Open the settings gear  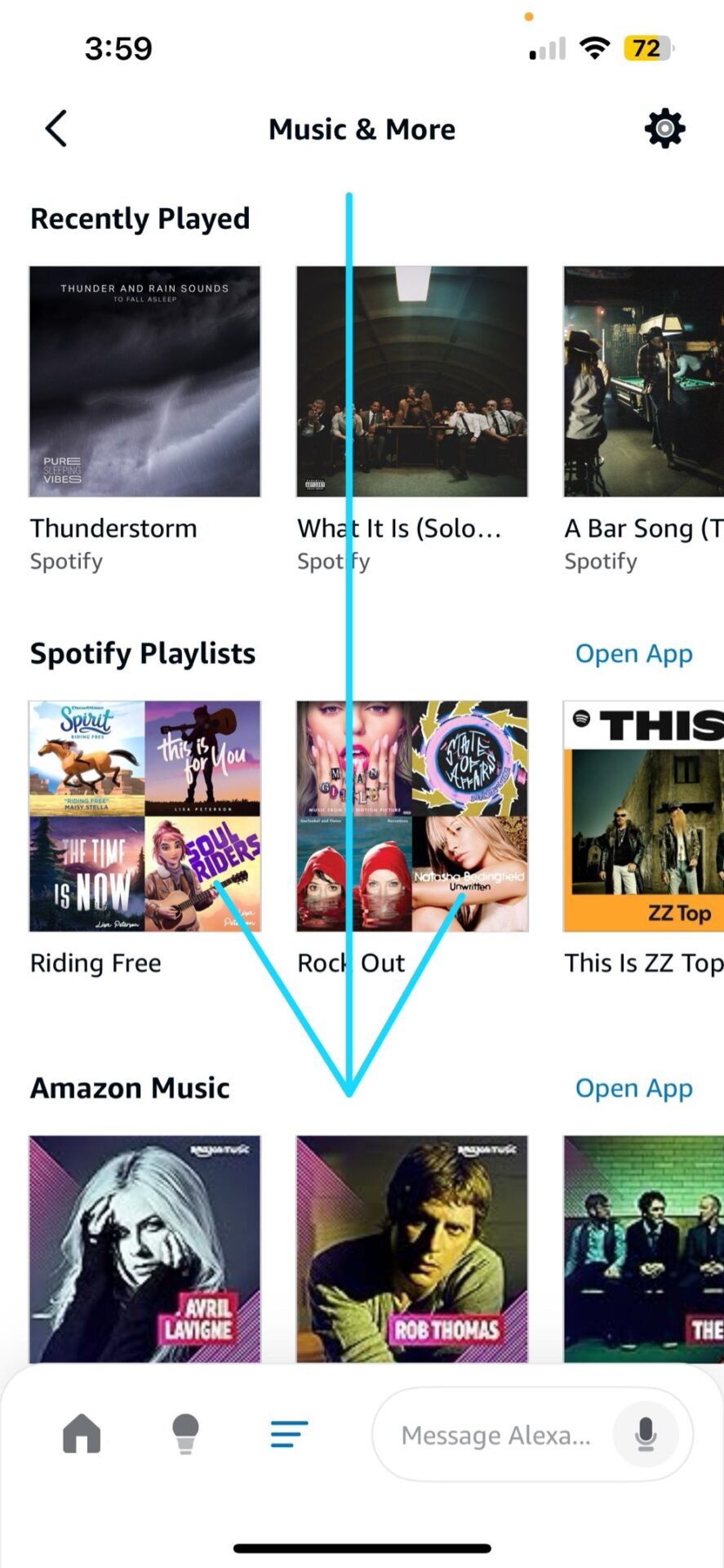(664, 128)
